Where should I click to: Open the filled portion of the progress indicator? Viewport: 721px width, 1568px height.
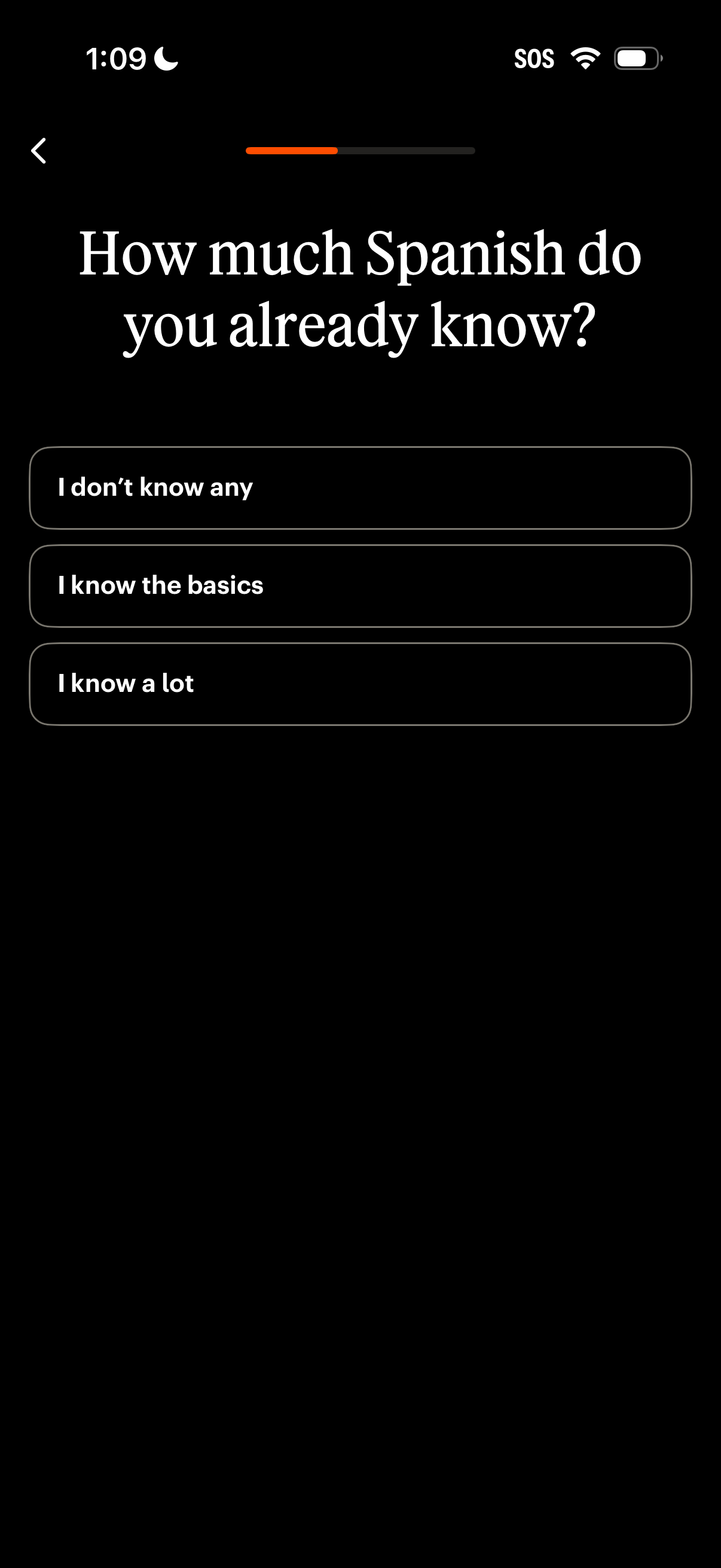point(292,150)
